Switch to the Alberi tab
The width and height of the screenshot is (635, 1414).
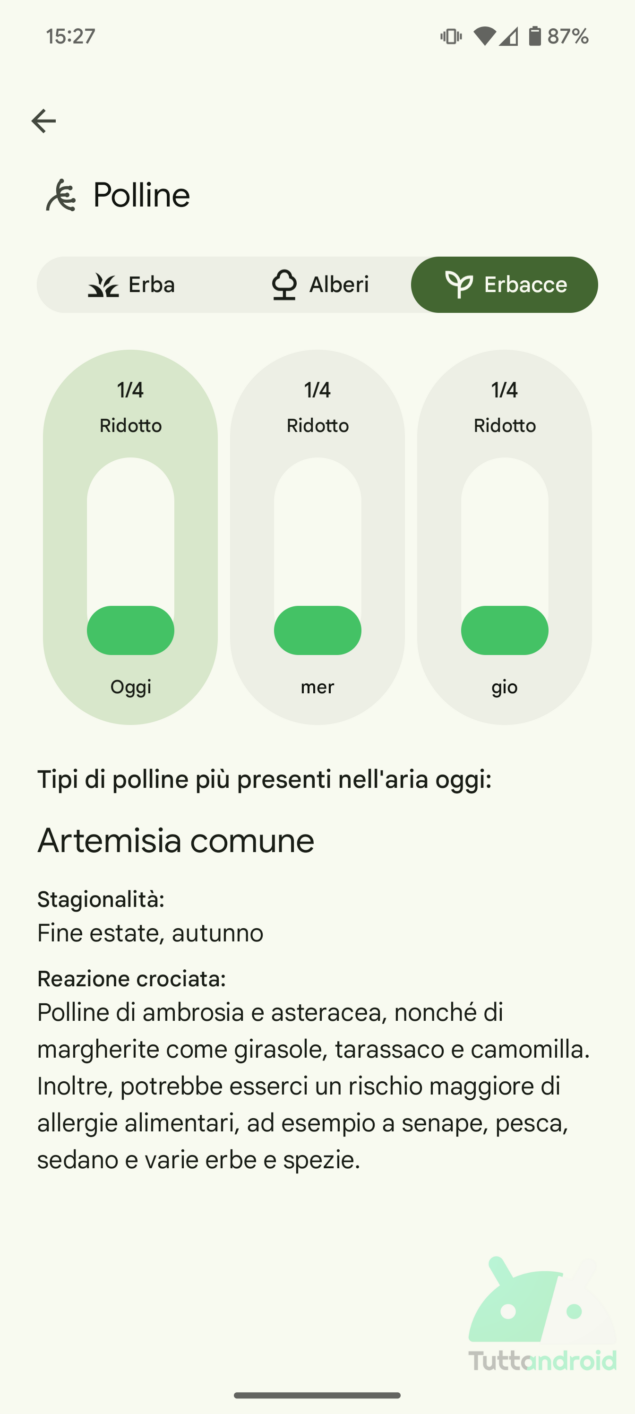[x=318, y=285]
